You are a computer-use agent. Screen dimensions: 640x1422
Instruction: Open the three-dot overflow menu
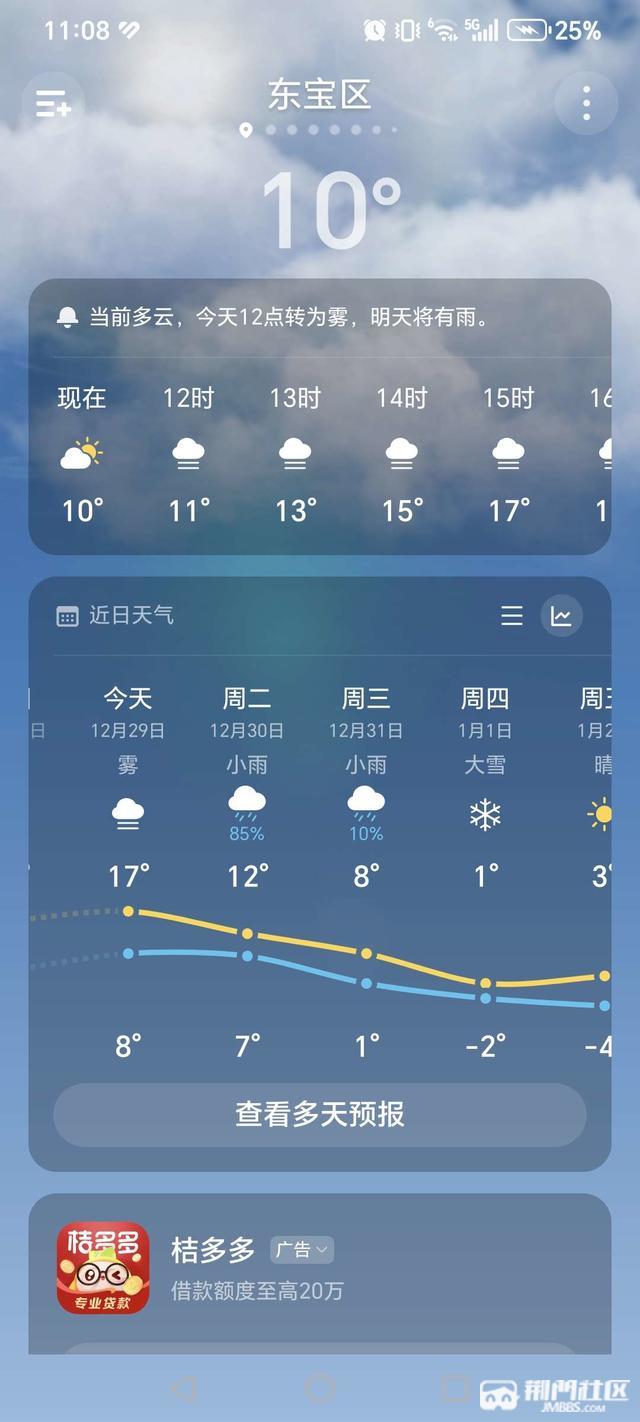586,103
